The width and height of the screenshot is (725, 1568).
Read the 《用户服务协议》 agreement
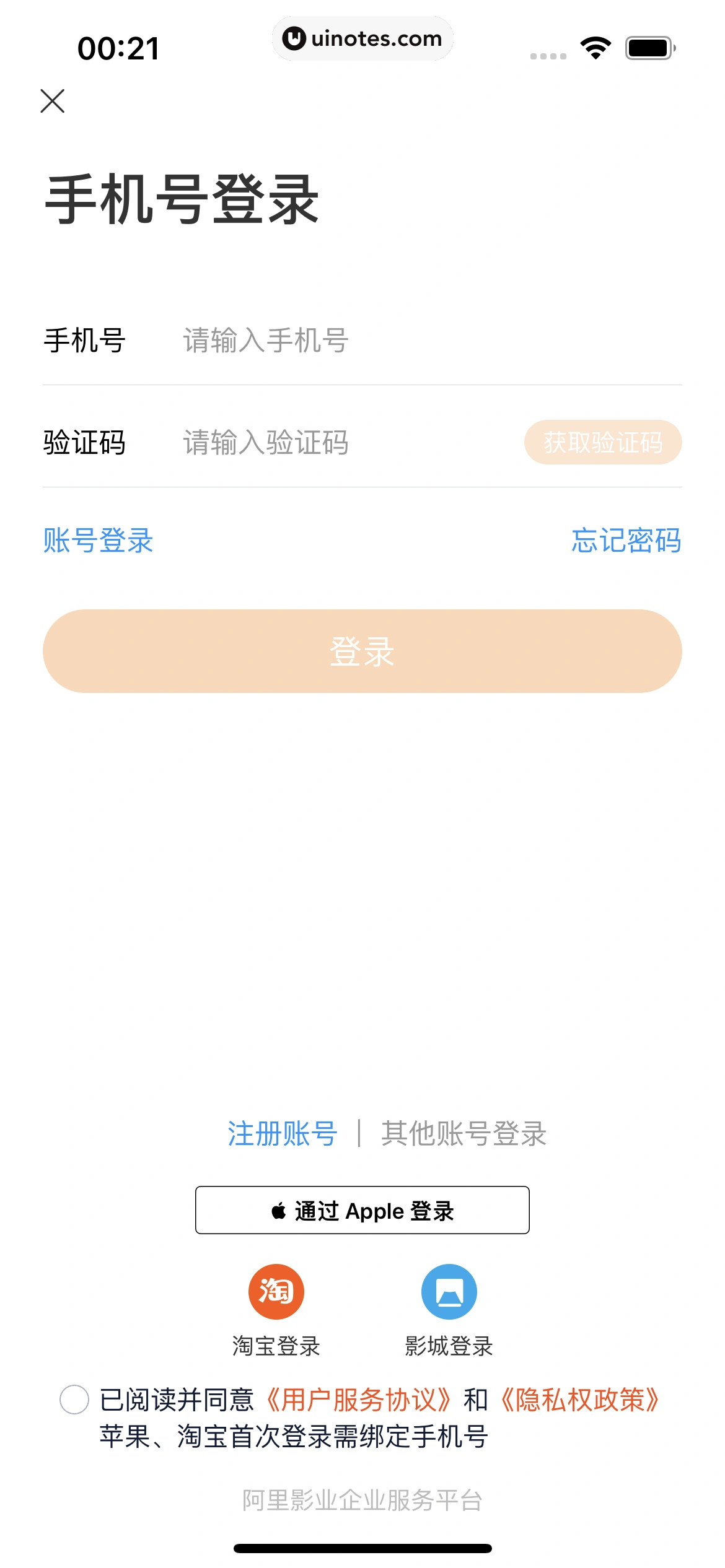click(x=358, y=1400)
